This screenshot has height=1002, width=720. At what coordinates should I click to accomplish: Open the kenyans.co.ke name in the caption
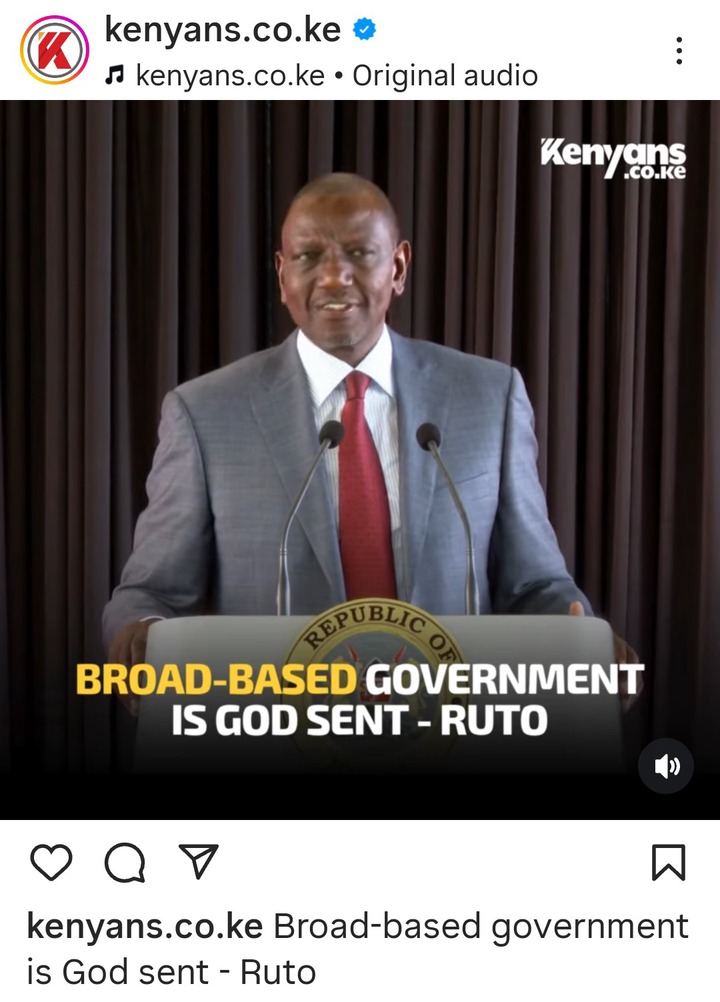tap(144, 926)
